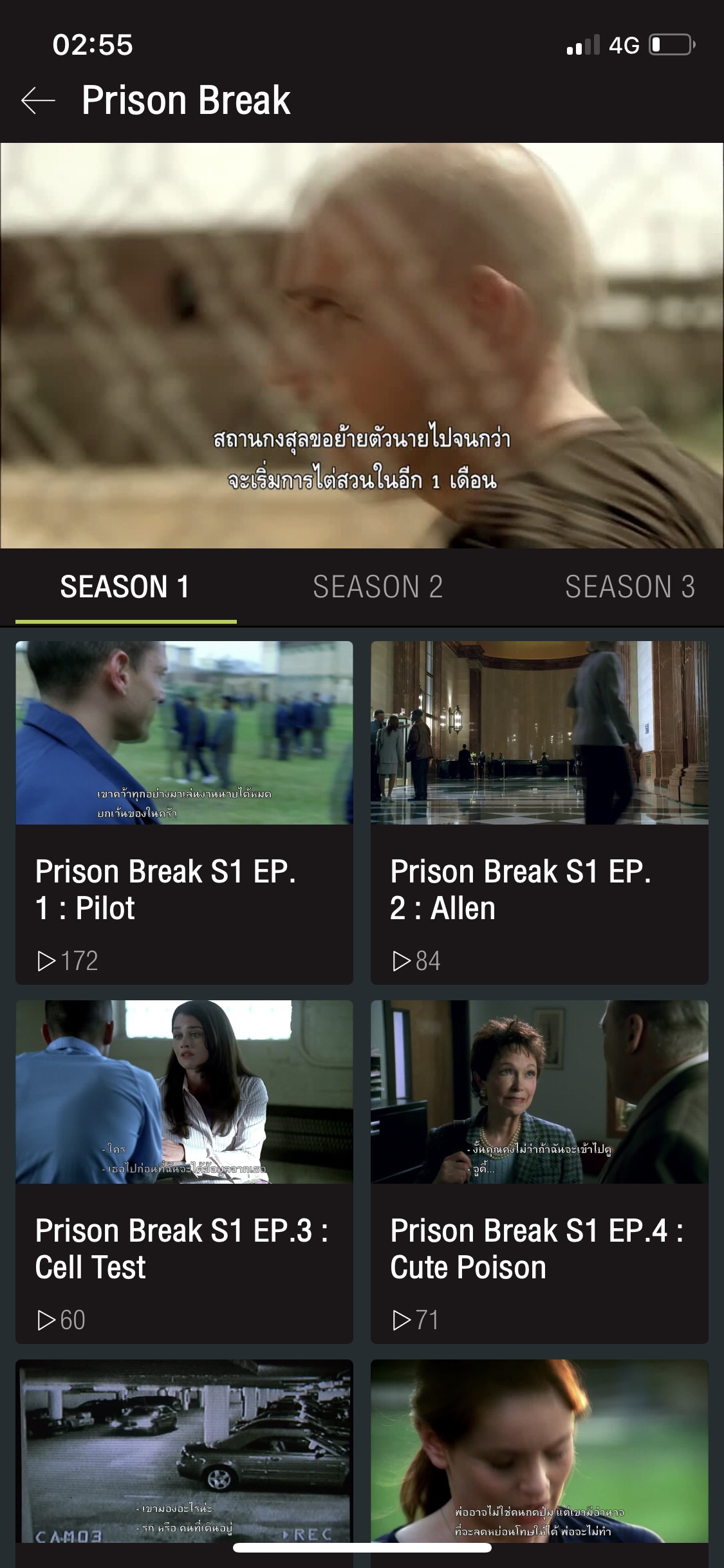Open Prison Break S1 EP. 2 : Allen
This screenshot has width=724, height=1568.
(x=539, y=811)
